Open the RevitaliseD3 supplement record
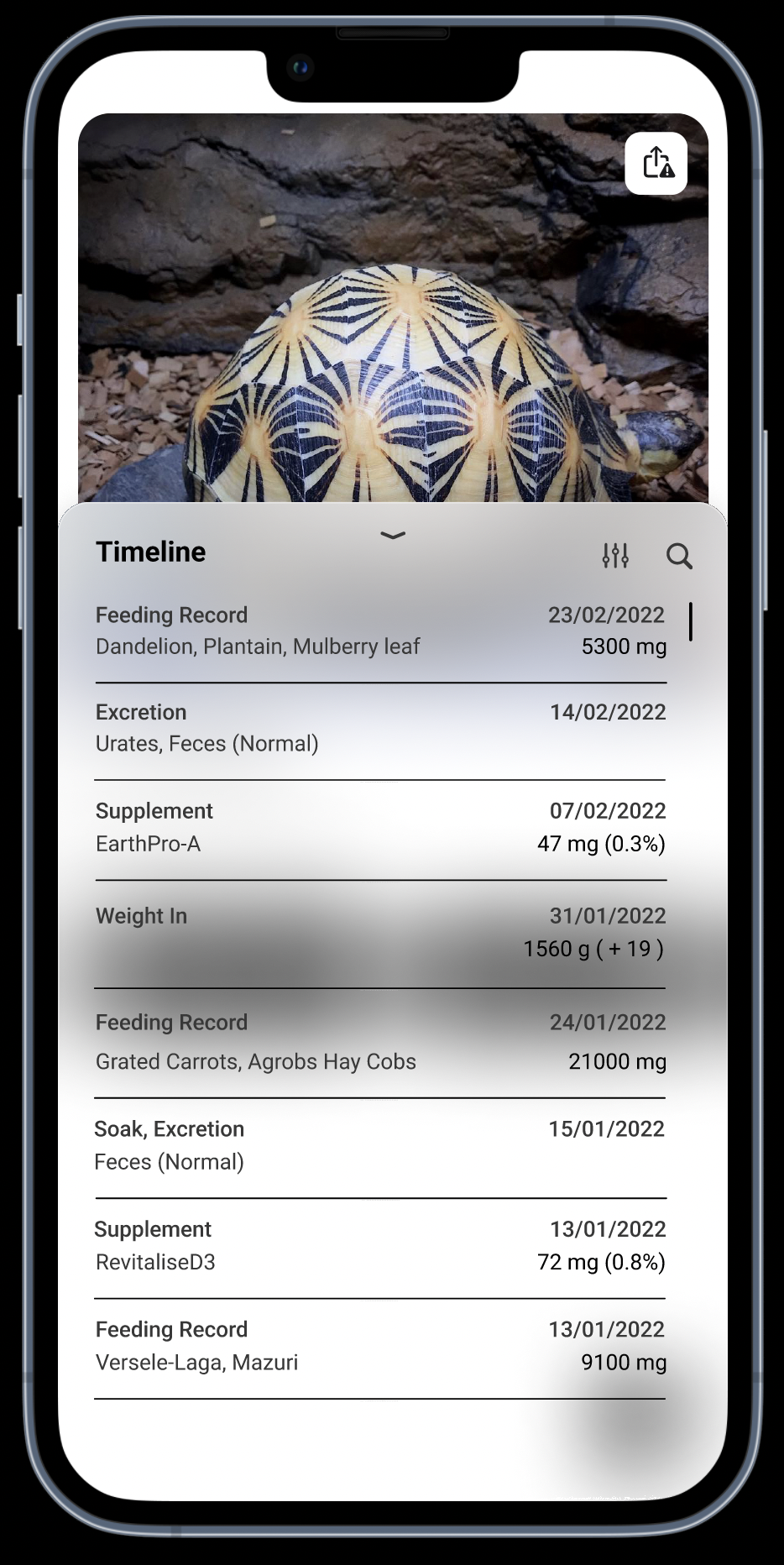 (x=380, y=1246)
